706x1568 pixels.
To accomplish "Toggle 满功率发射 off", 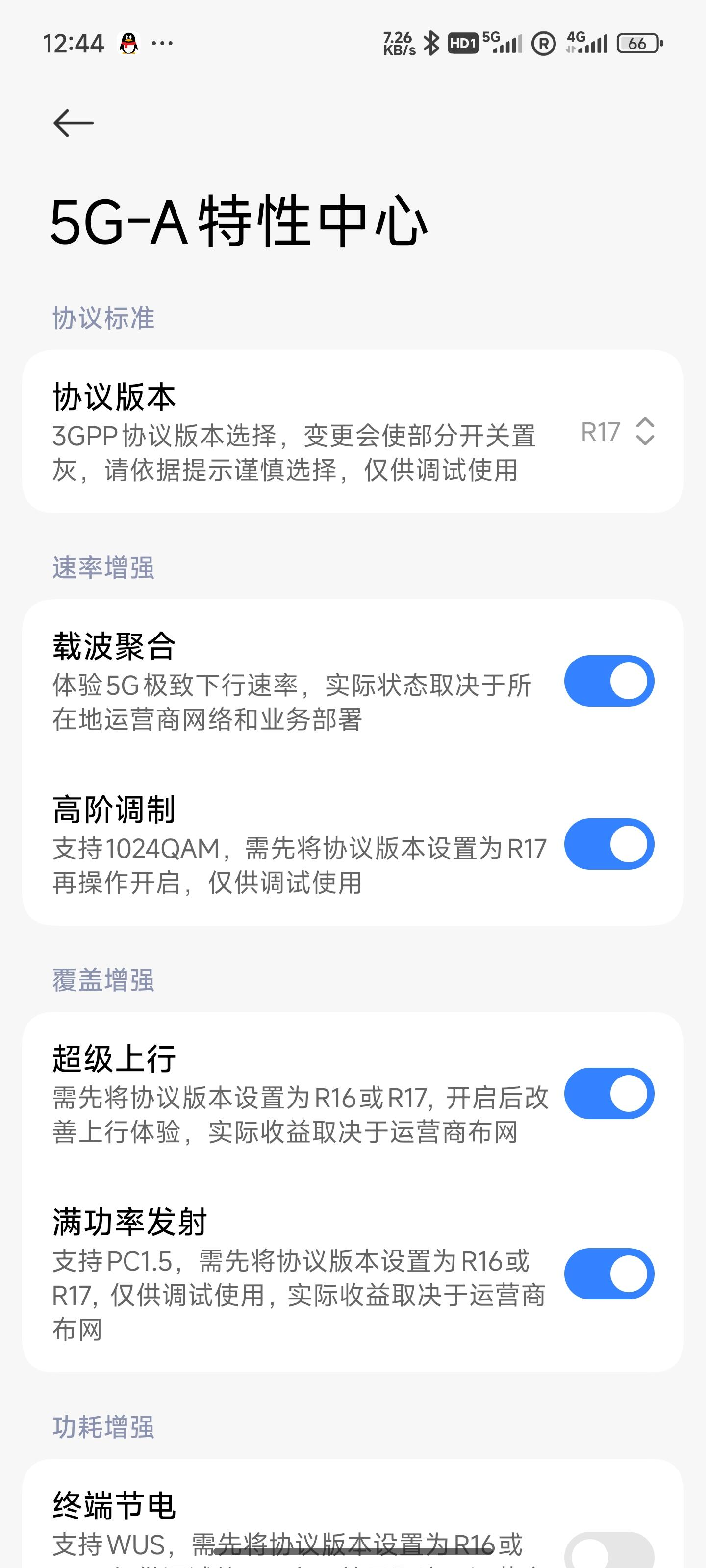I will (x=608, y=1274).
